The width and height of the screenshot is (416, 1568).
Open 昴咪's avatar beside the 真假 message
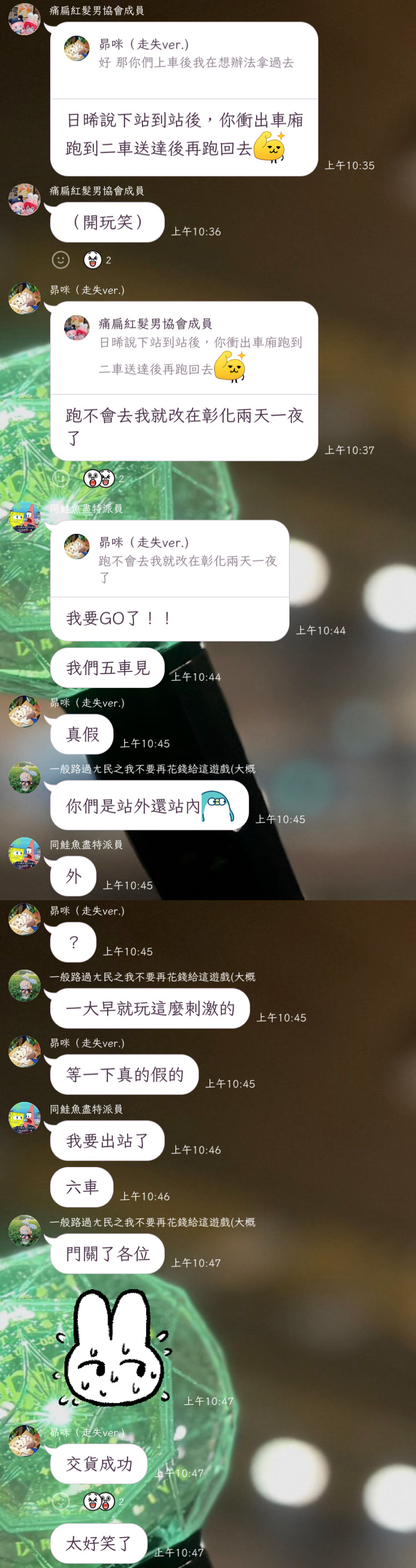(x=25, y=711)
